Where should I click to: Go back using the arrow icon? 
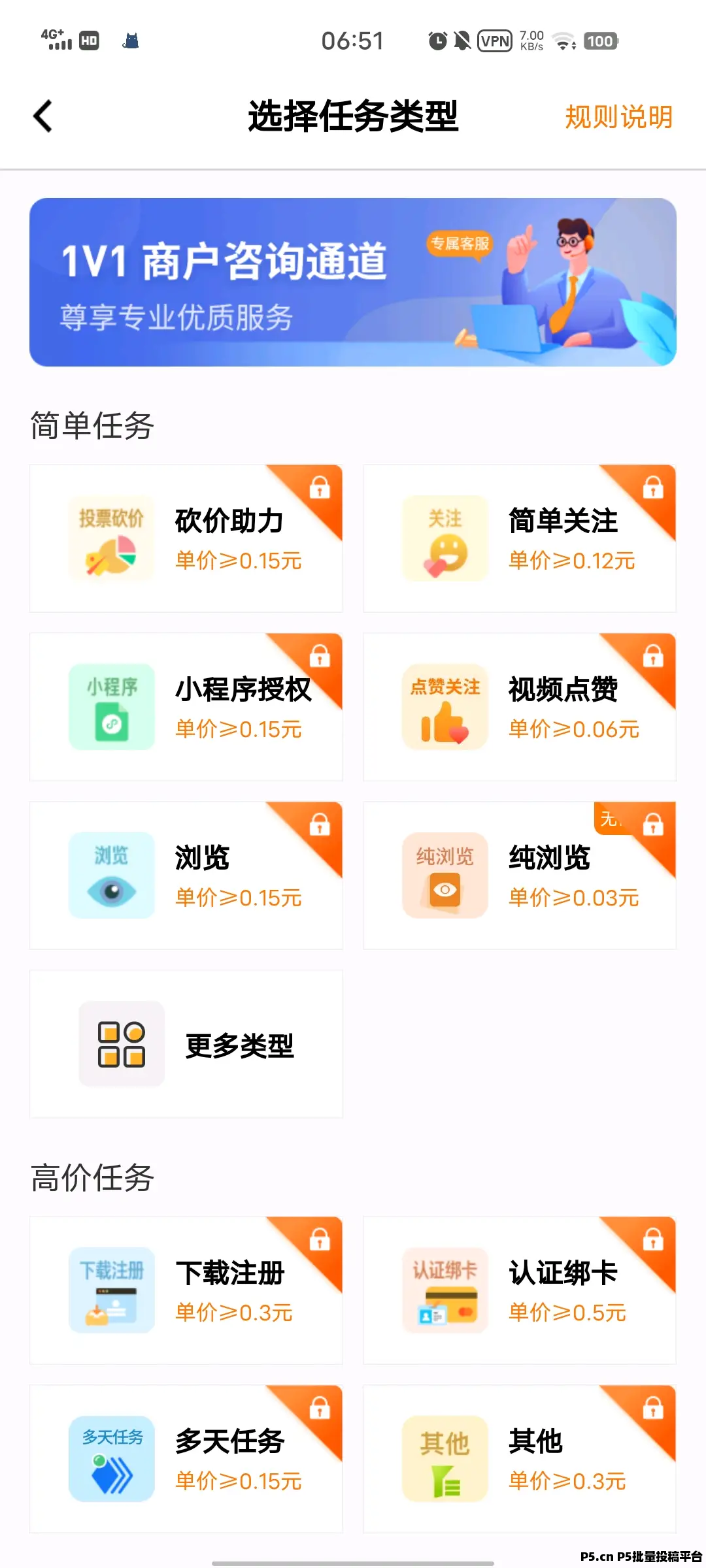pyautogui.click(x=43, y=117)
